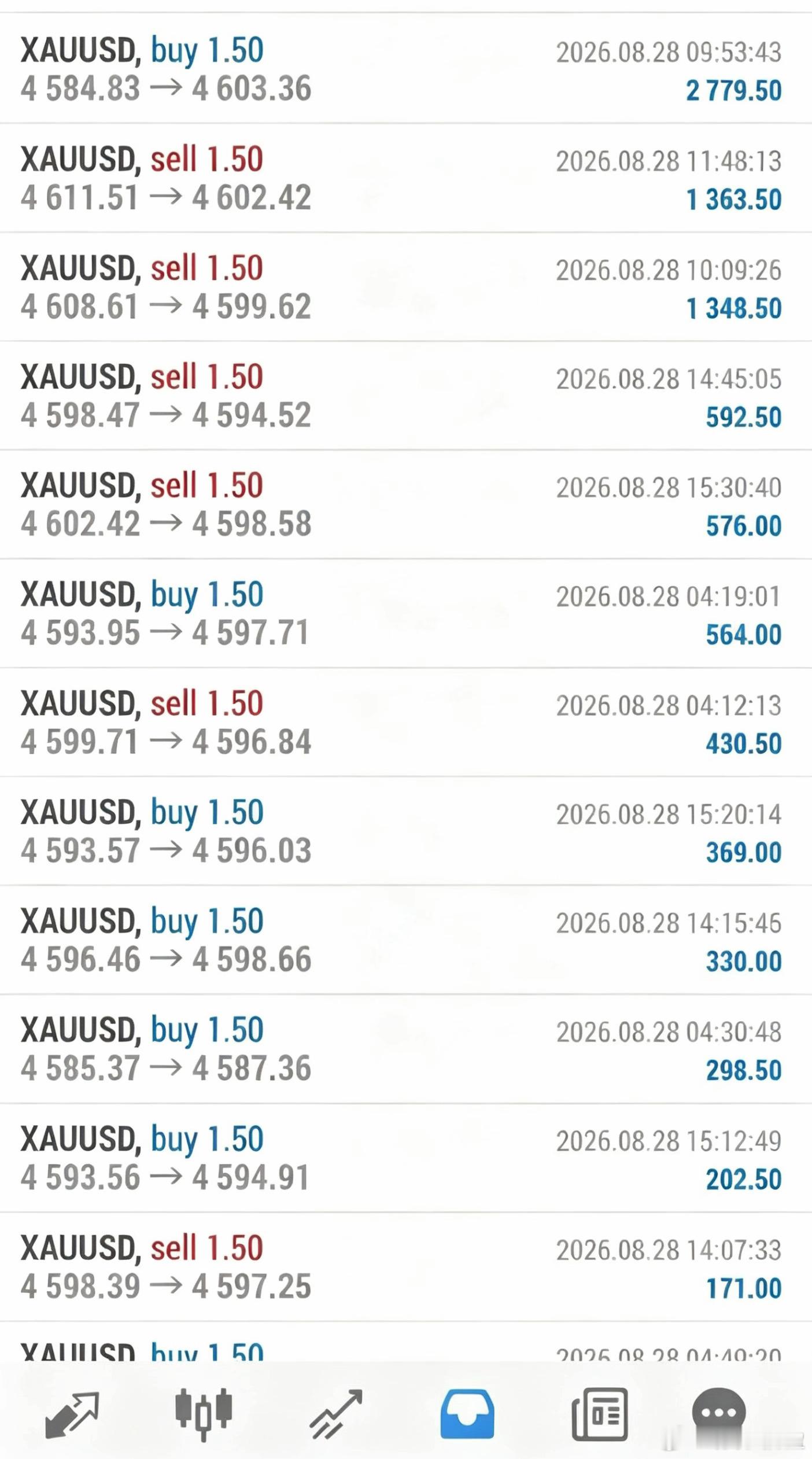
Task: Open the sell trade closed at 4 599.62
Action: [406, 286]
